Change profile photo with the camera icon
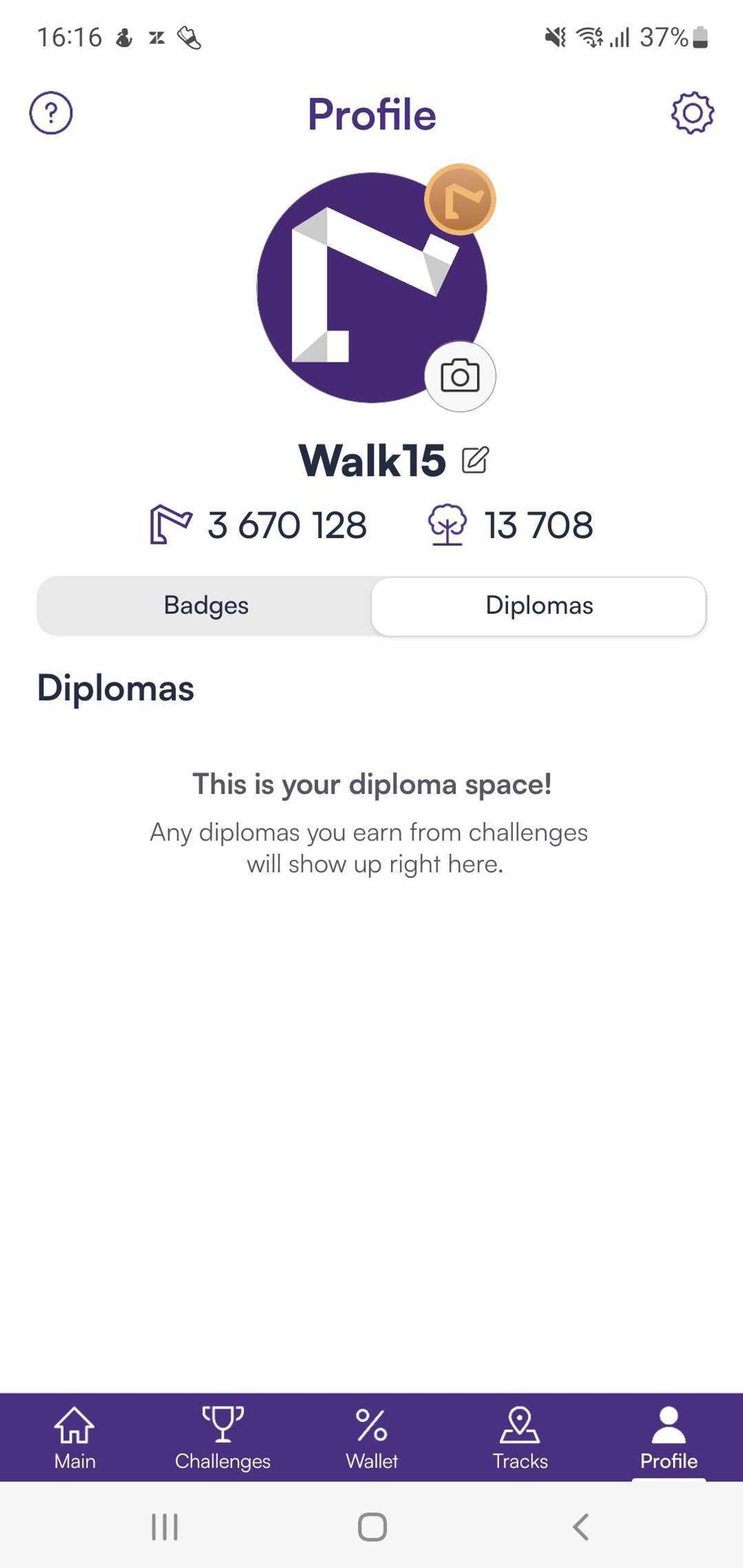Image resolution: width=743 pixels, height=1568 pixels. tap(460, 376)
